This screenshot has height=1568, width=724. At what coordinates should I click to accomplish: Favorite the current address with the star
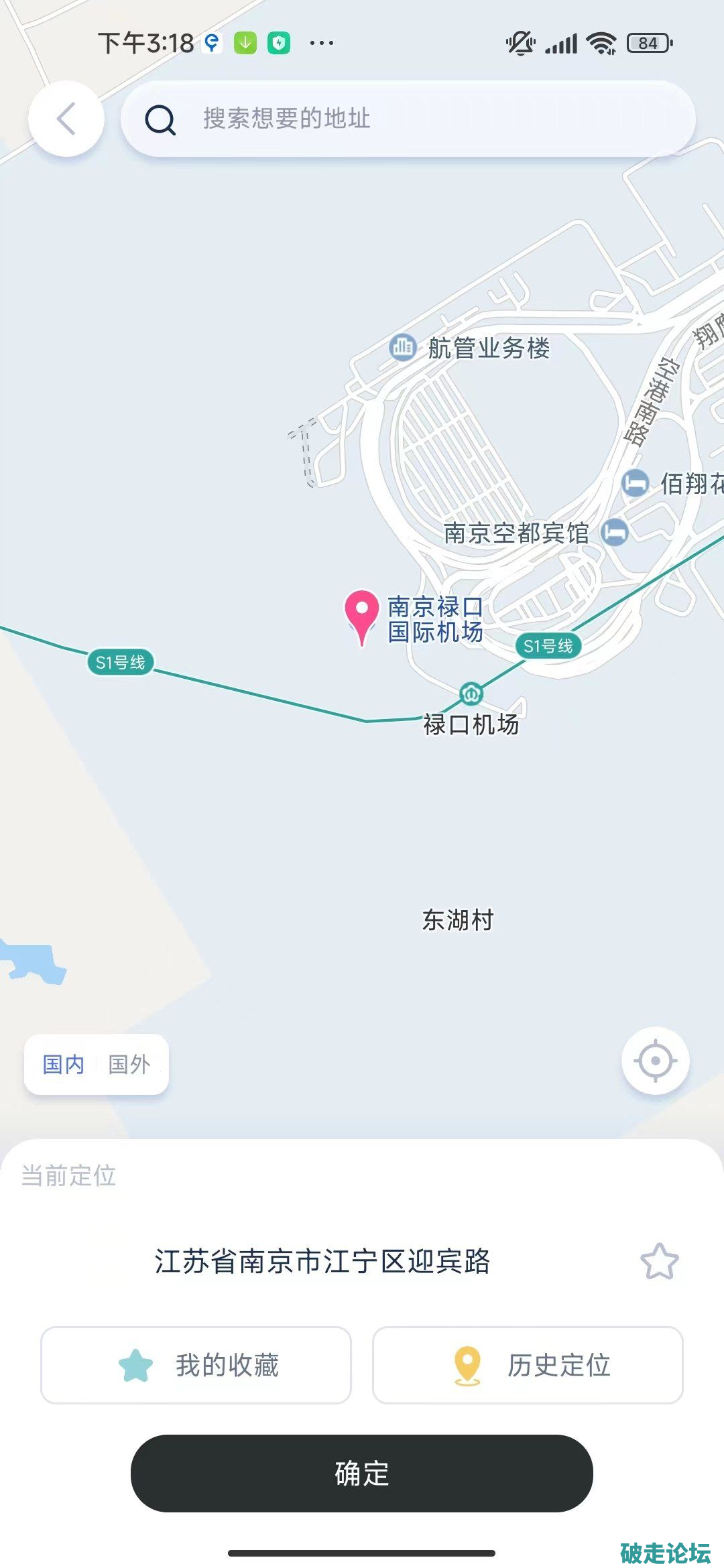pos(659,1262)
